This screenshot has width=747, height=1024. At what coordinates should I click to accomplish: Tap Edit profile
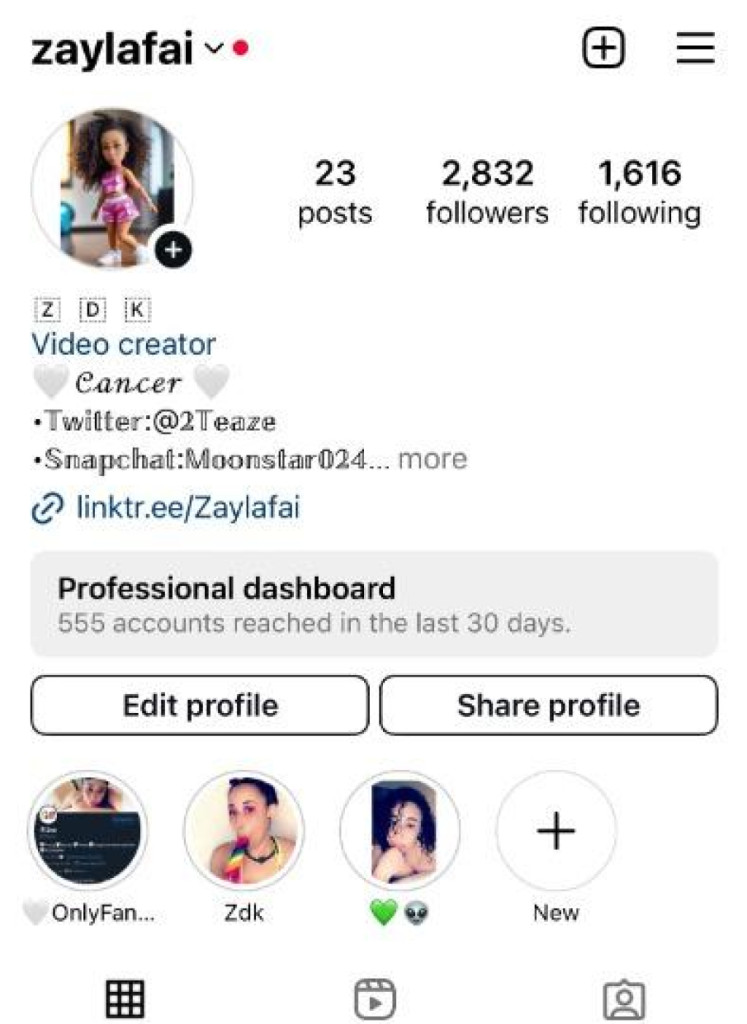pos(200,705)
